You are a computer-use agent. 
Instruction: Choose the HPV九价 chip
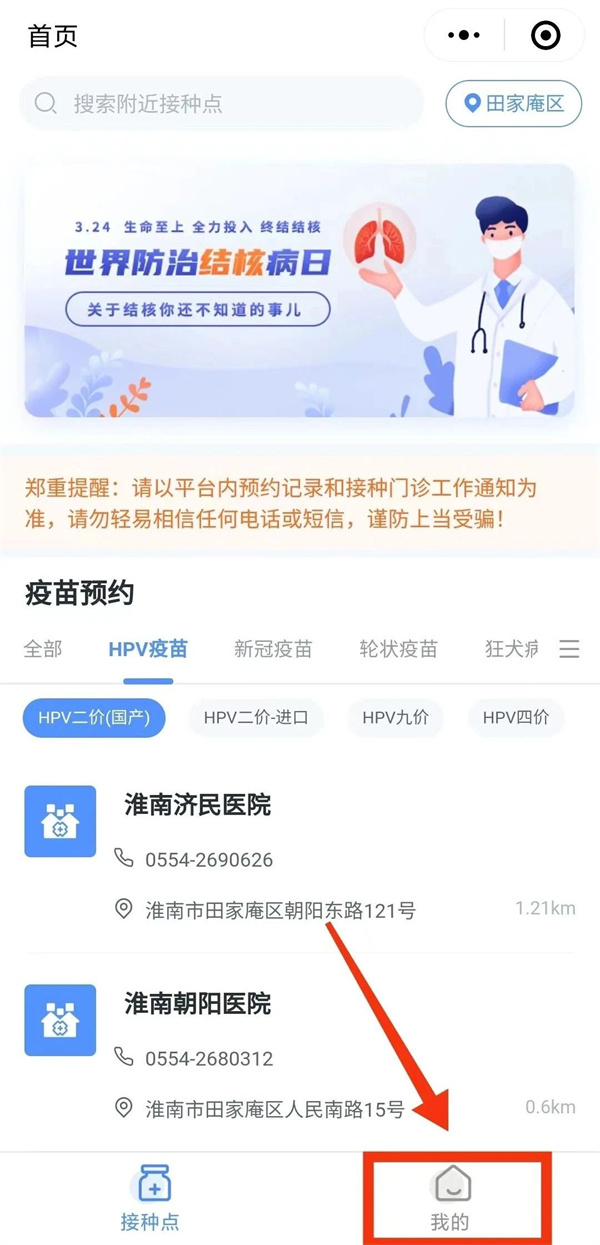pyautogui.click(x=396, y=717)
